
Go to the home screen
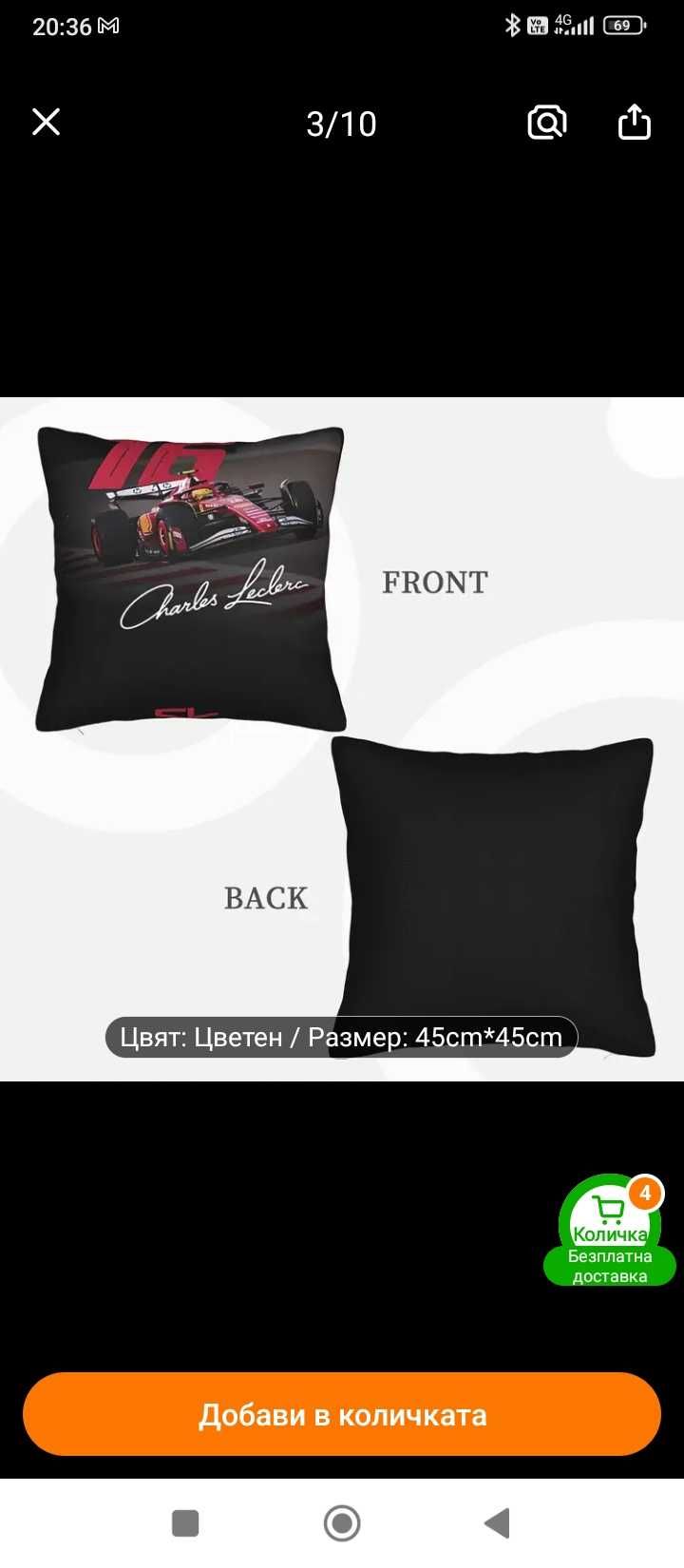tap(342, 1523)
